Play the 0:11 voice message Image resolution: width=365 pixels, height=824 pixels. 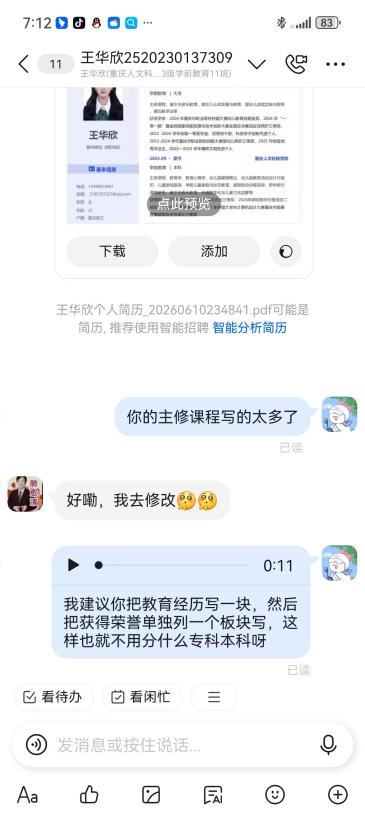[x=74, y=565]
